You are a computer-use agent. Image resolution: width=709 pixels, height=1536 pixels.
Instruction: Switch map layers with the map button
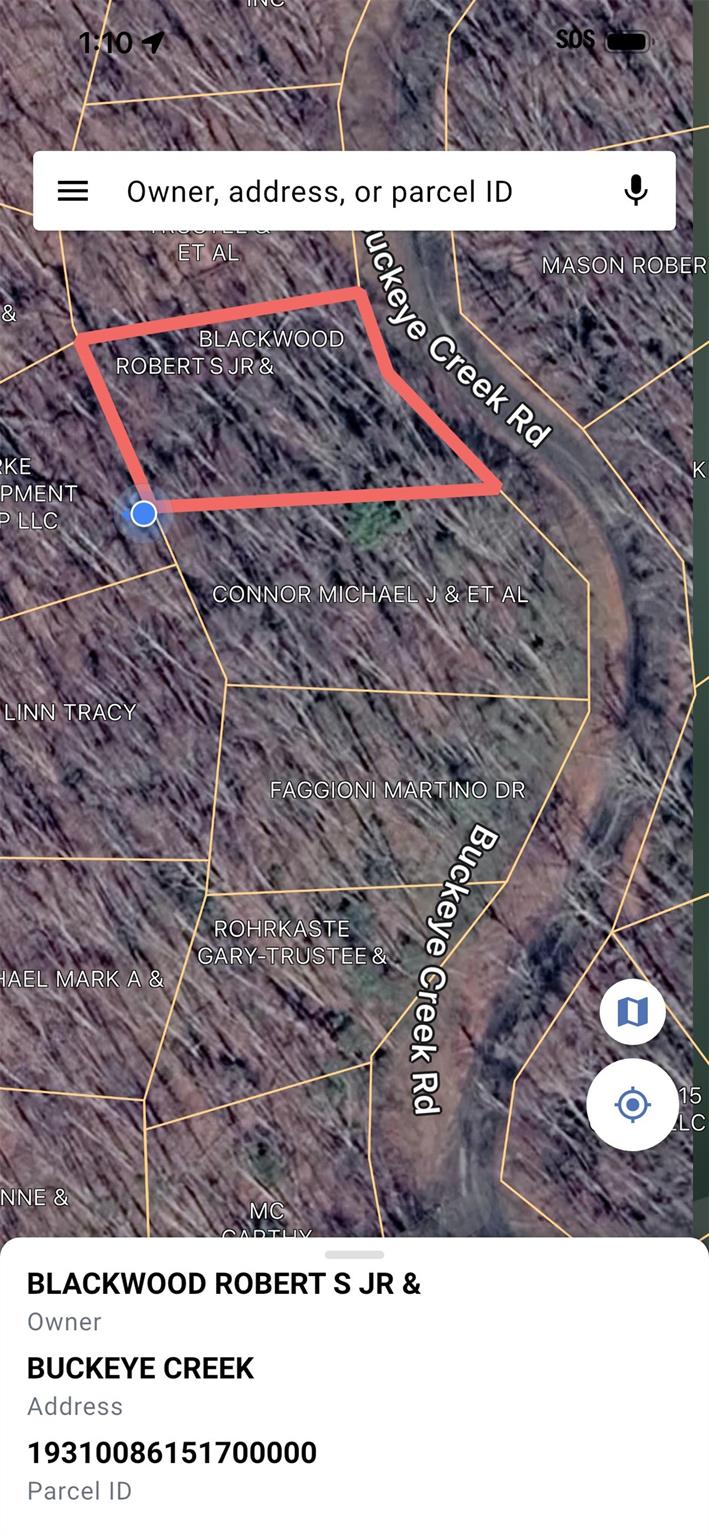click(x=632, y=1012)
